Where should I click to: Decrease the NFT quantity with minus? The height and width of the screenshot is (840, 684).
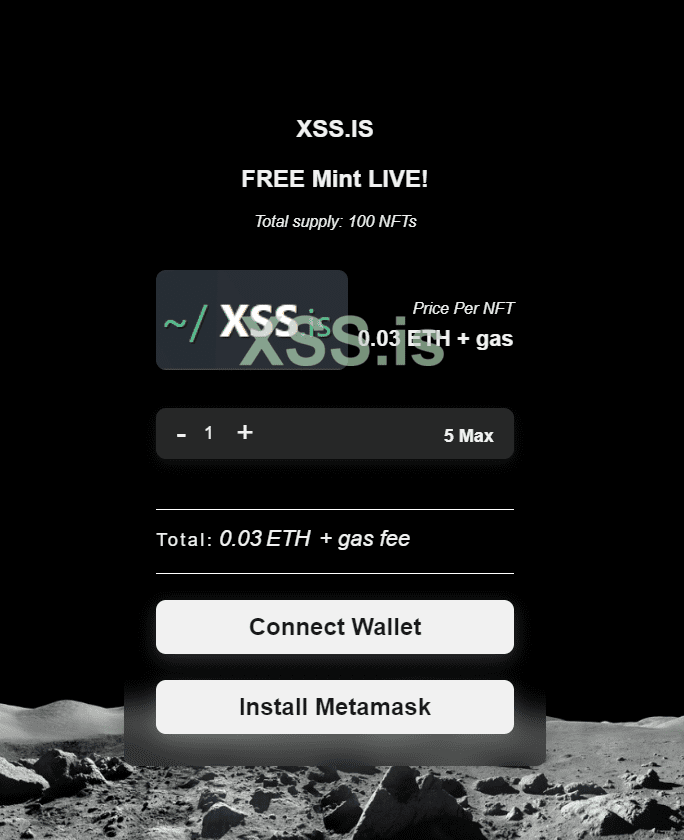click(x=181, y=434)
